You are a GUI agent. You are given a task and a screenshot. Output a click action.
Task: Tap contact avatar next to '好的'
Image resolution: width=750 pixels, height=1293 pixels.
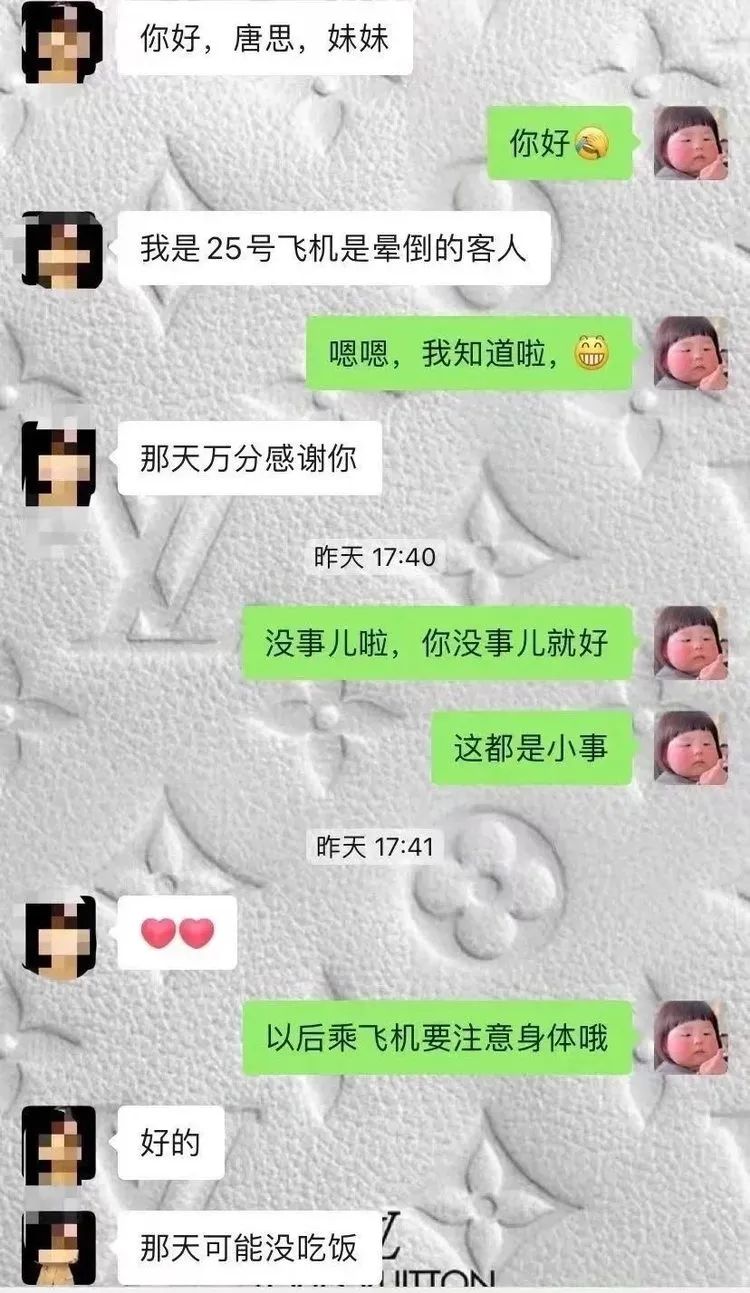[x=60, y=1145]
